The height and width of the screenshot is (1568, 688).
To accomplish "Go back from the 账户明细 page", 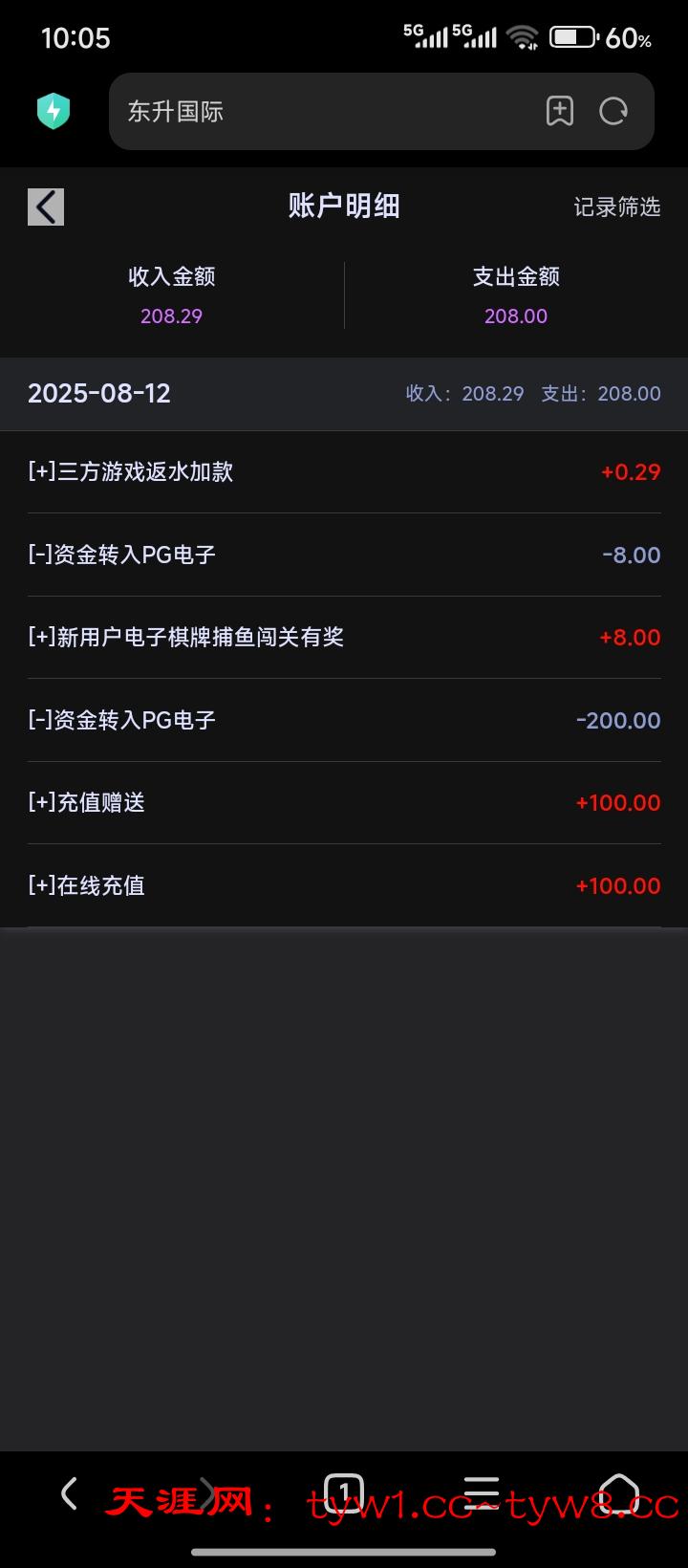I will coord(46,207).
